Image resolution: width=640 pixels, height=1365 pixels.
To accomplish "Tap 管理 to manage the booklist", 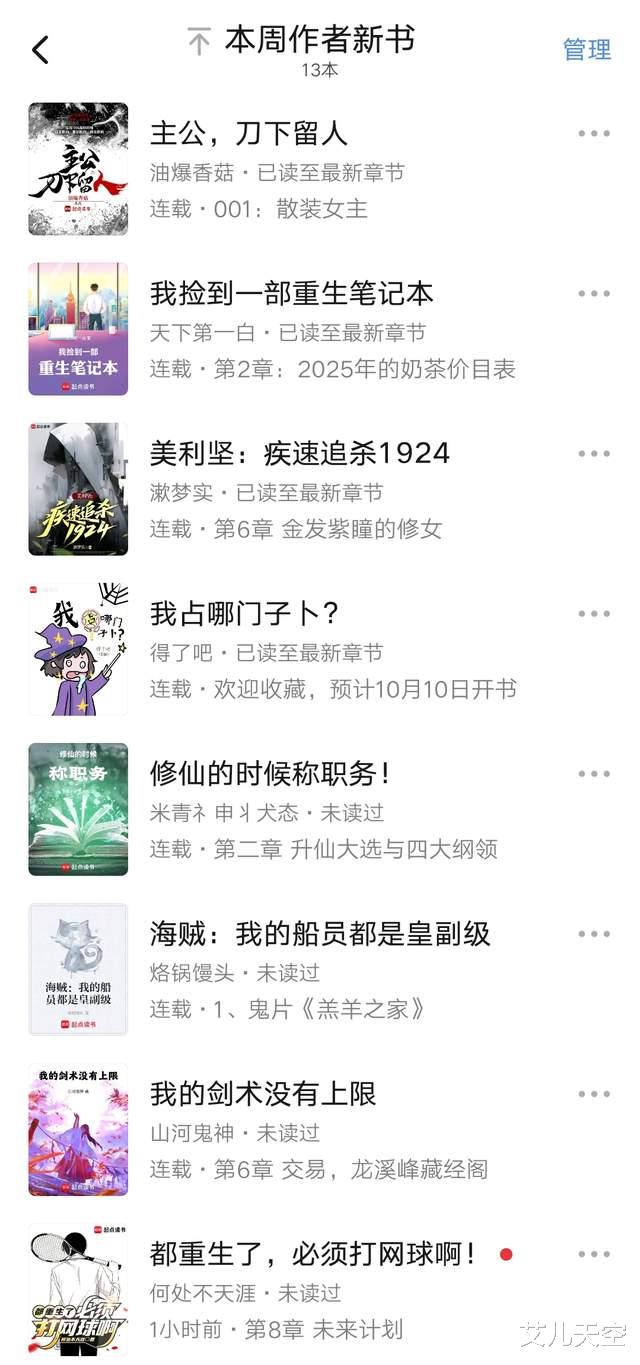I will click(587, 50).
